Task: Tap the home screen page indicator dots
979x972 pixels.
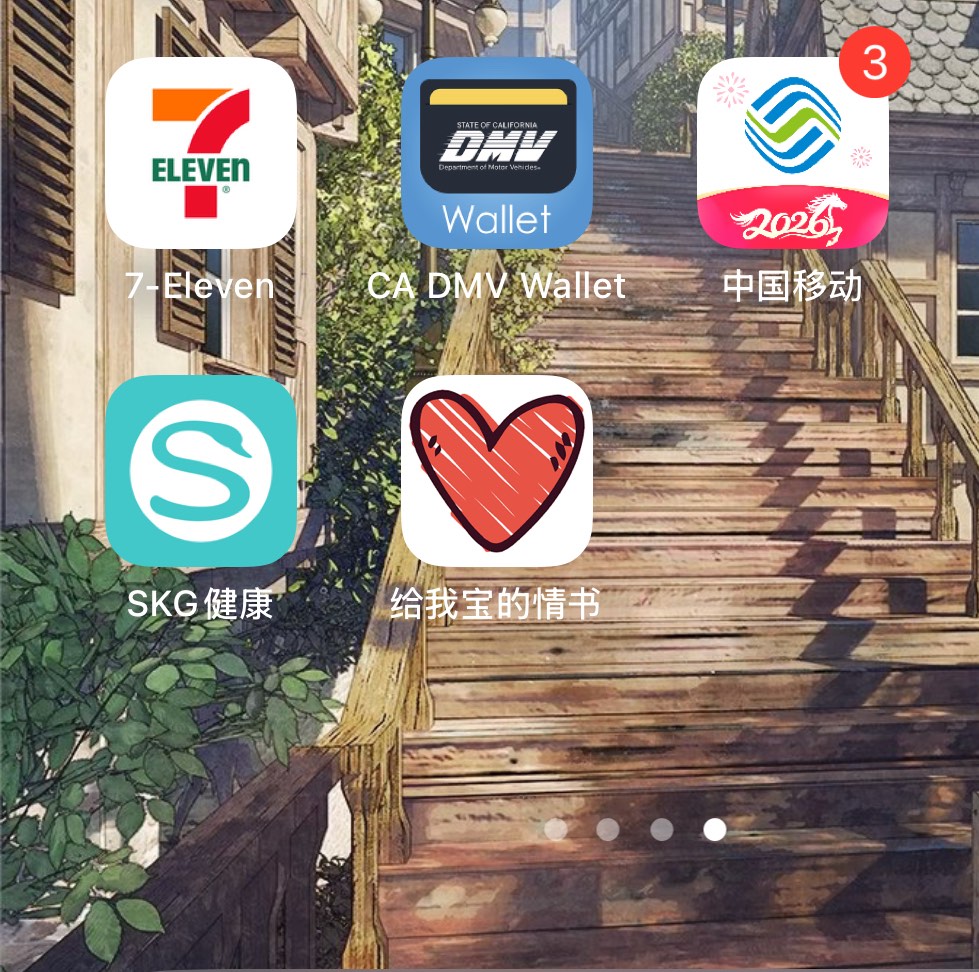Action: (635, 829)
